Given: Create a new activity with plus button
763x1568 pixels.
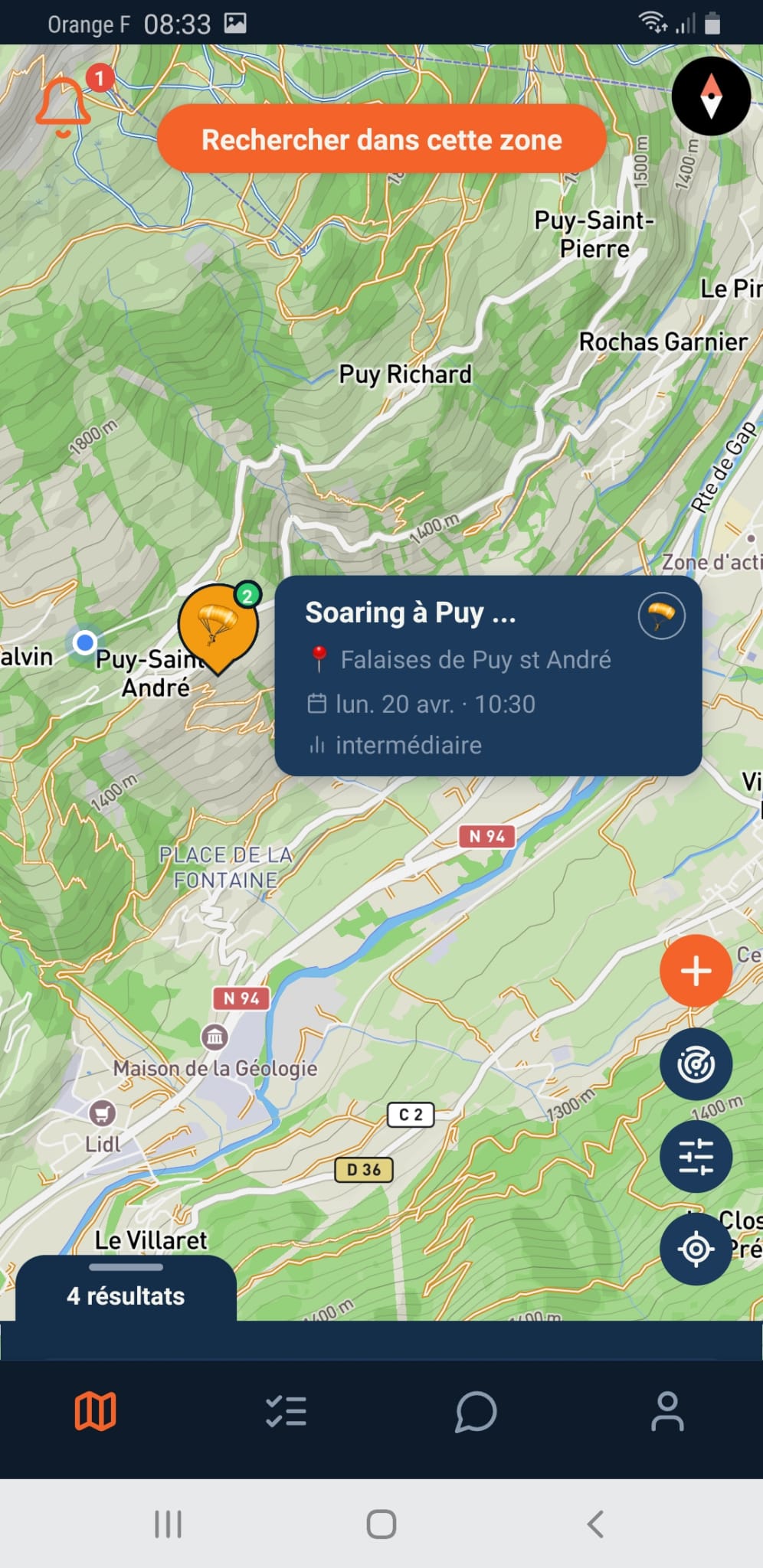Looking at the screenshot, I should tap(696, 971).
